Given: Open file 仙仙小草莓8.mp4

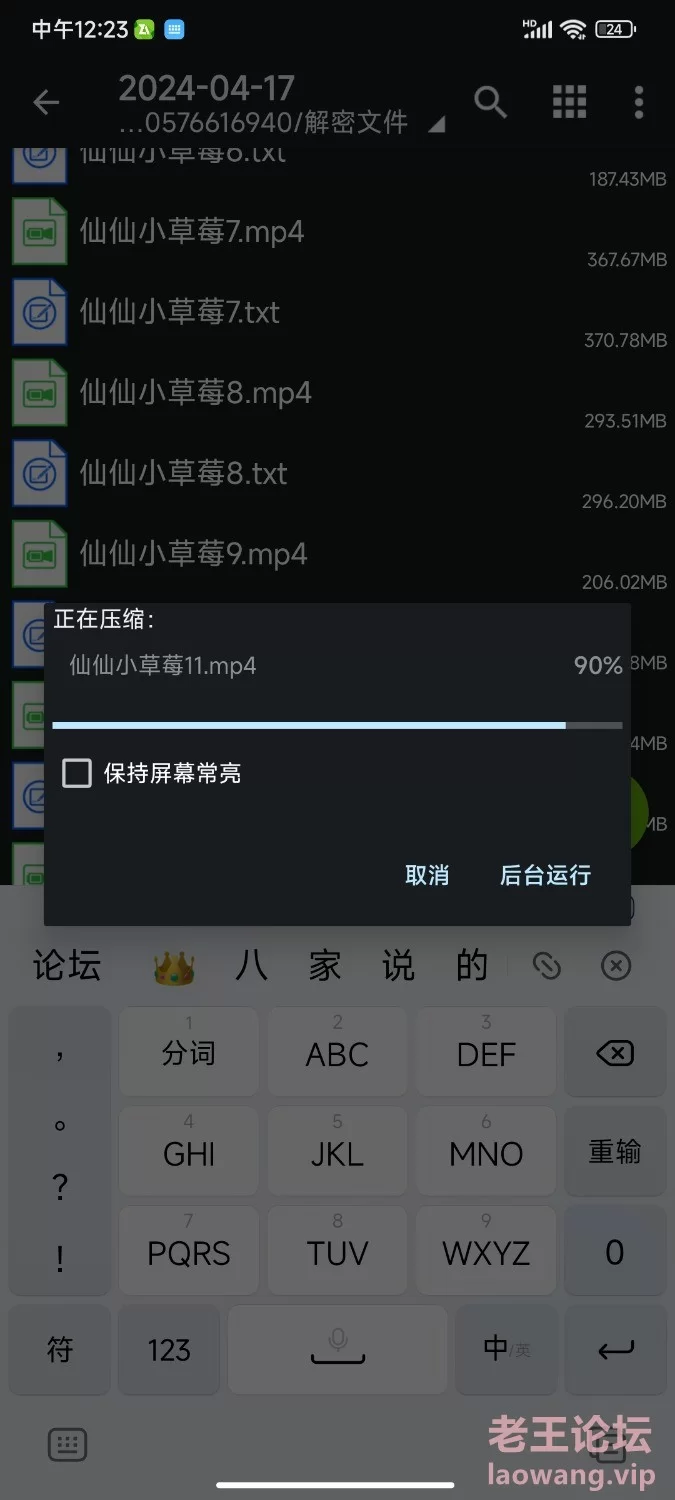Looking at the screenshot, I should (196, 392).
